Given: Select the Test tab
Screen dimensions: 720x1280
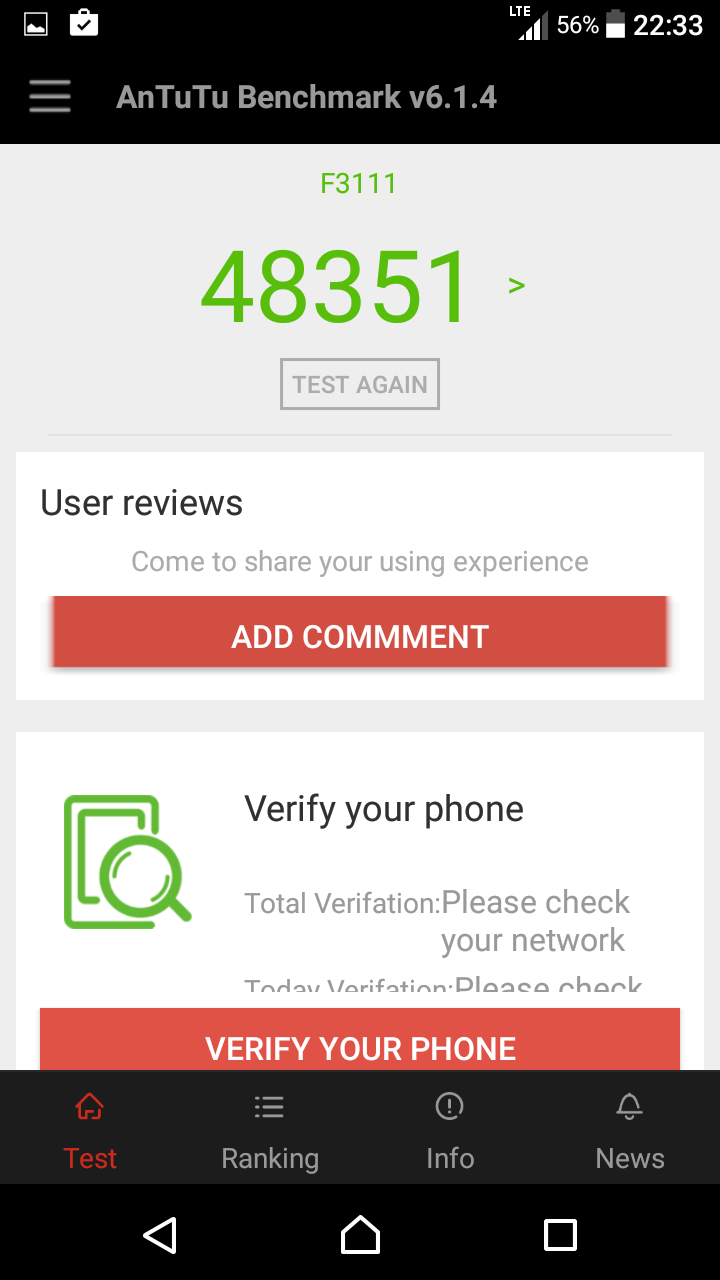Looking at the screenshot, I should pyautogui.click(x=90, y=1128).
